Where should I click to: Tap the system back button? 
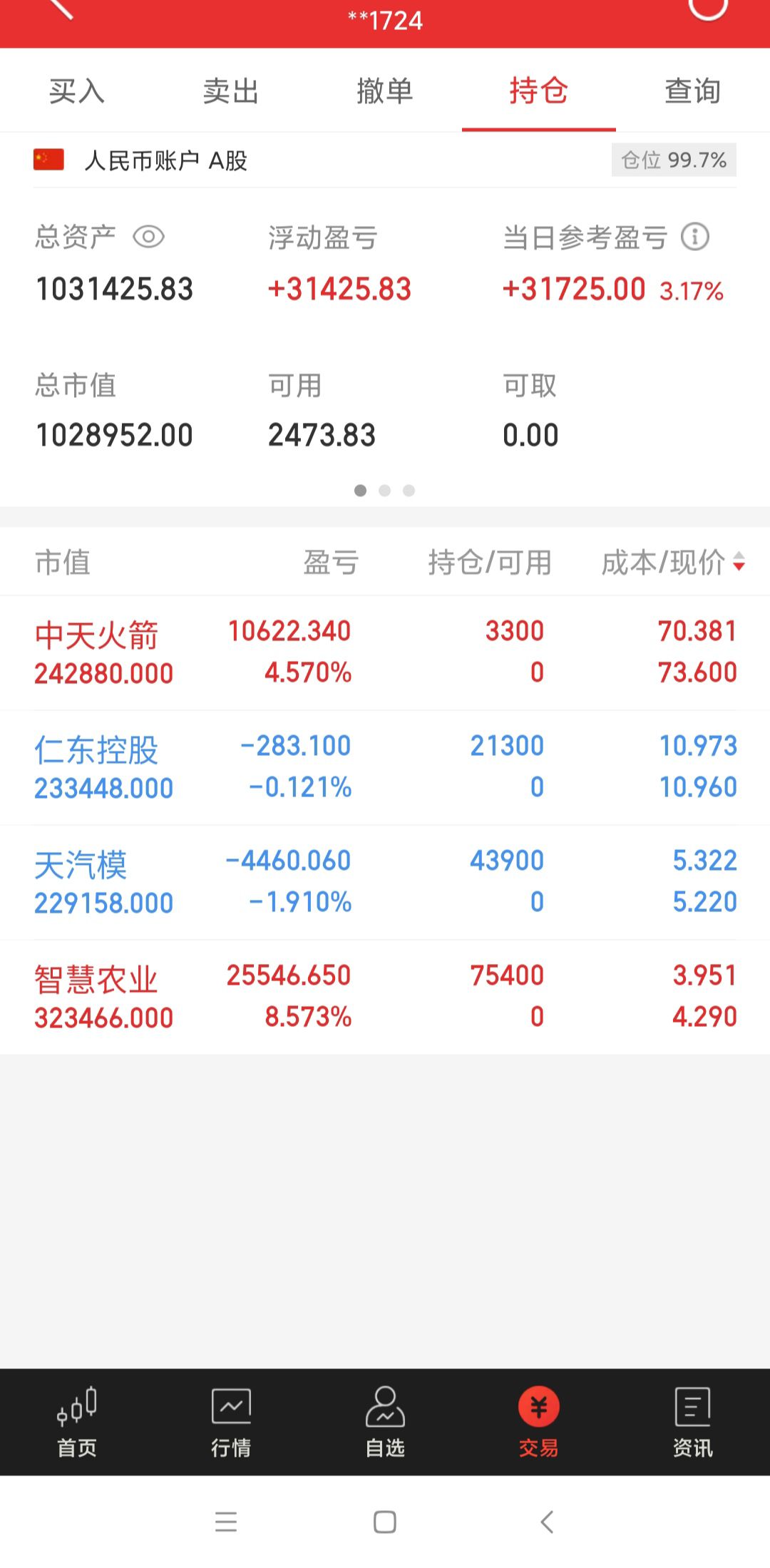(x=547, y=1522)
